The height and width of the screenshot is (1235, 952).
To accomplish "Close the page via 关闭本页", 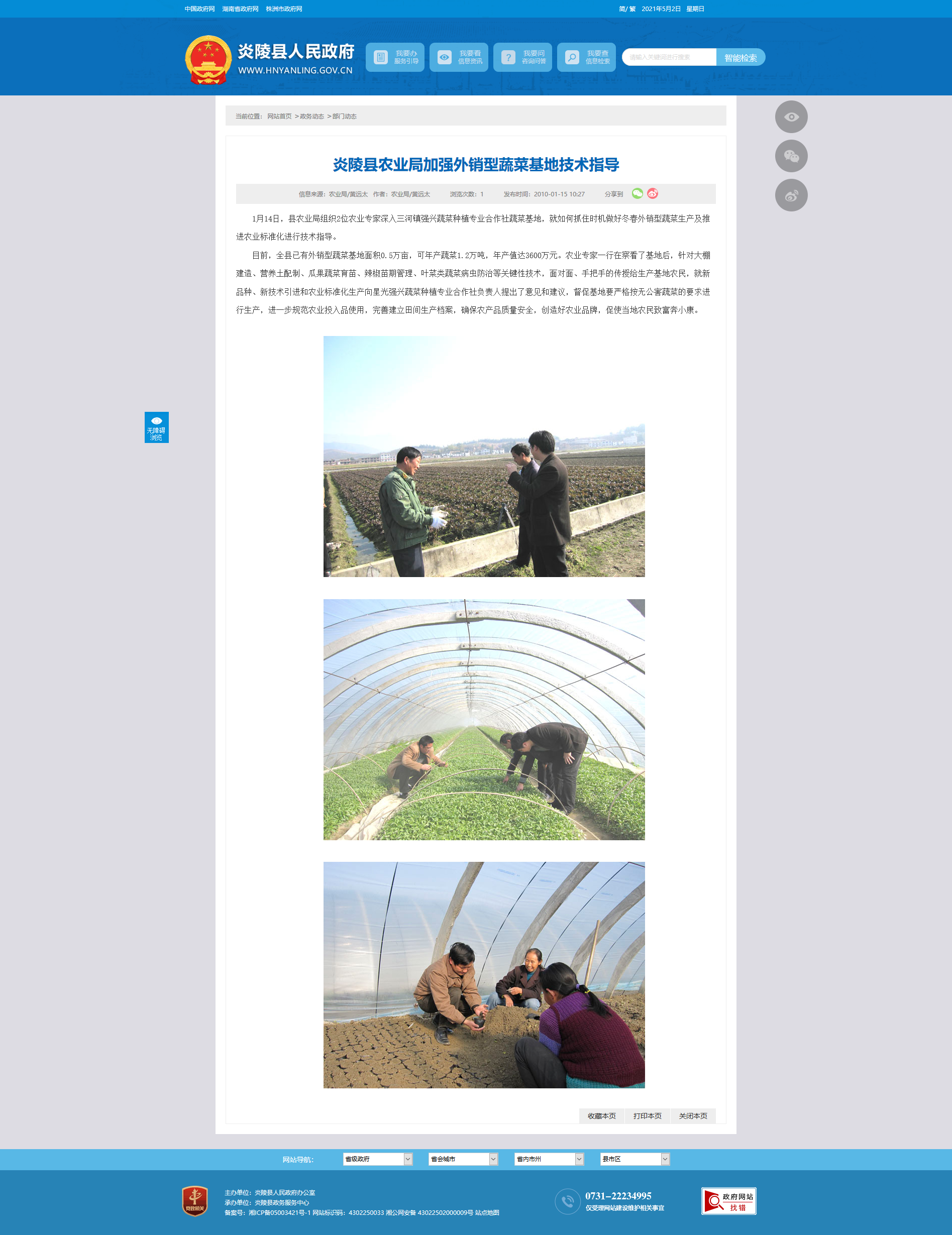I will 693,1115.
